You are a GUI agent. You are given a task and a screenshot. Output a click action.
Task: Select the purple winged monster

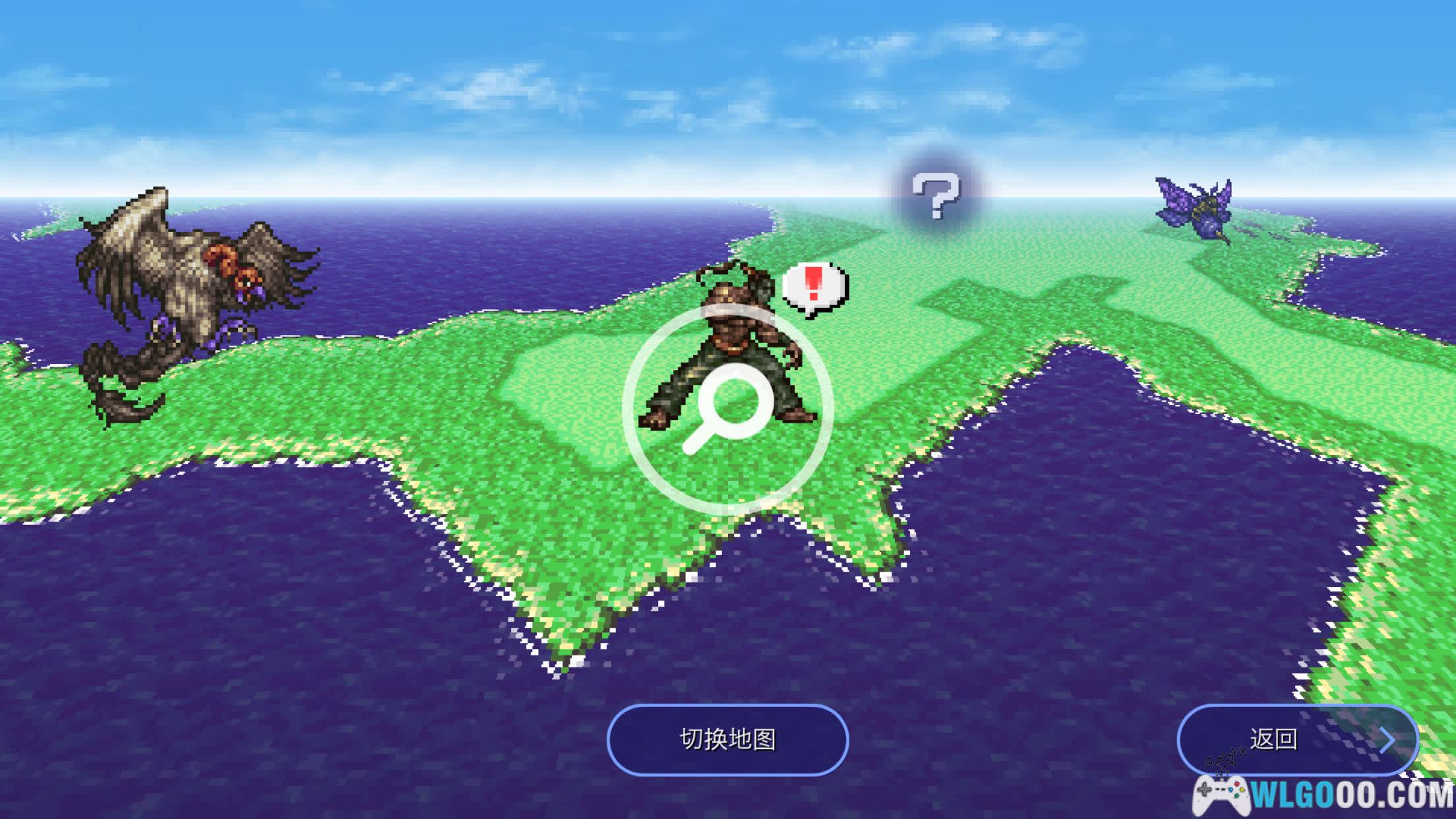1195,208
